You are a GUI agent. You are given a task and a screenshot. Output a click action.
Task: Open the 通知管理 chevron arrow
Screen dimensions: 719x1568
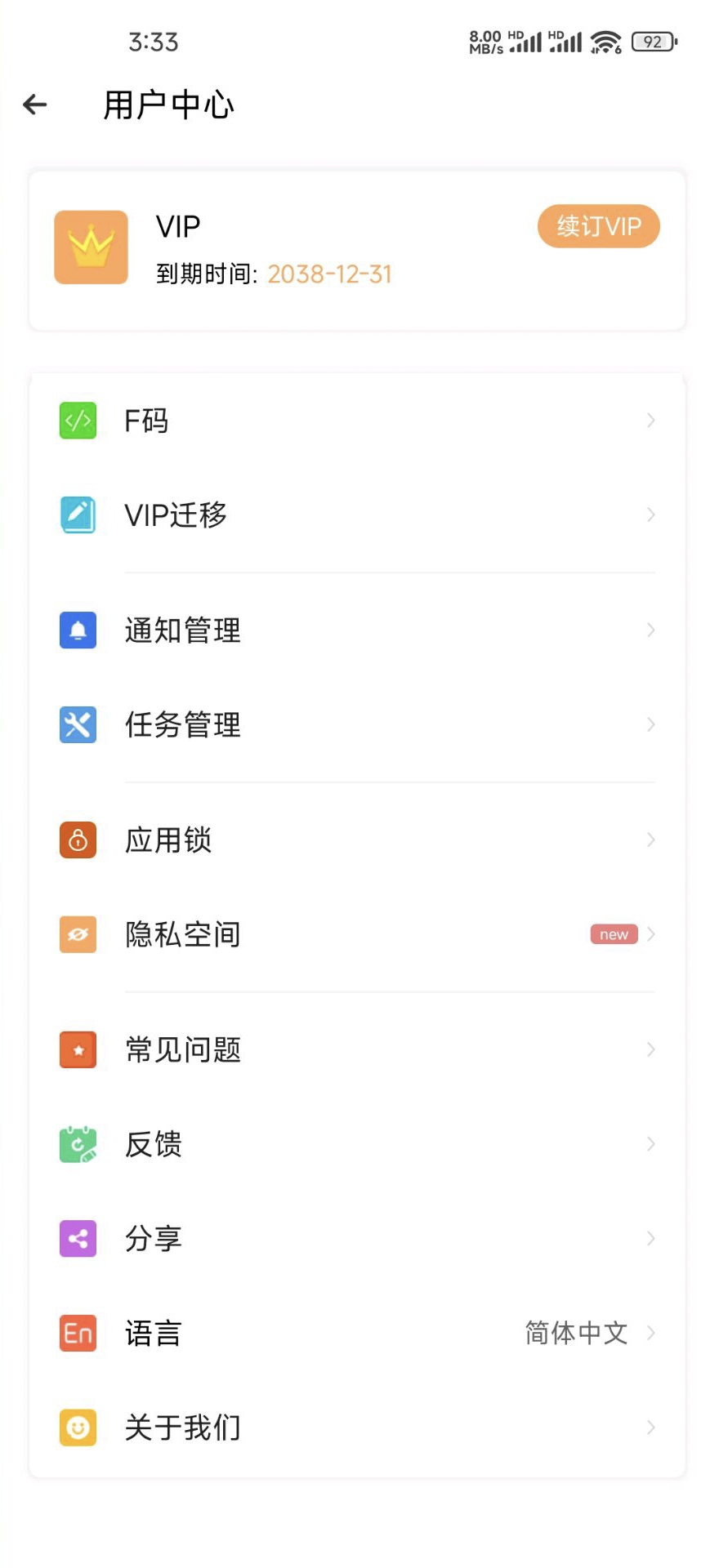coord(651,630)
